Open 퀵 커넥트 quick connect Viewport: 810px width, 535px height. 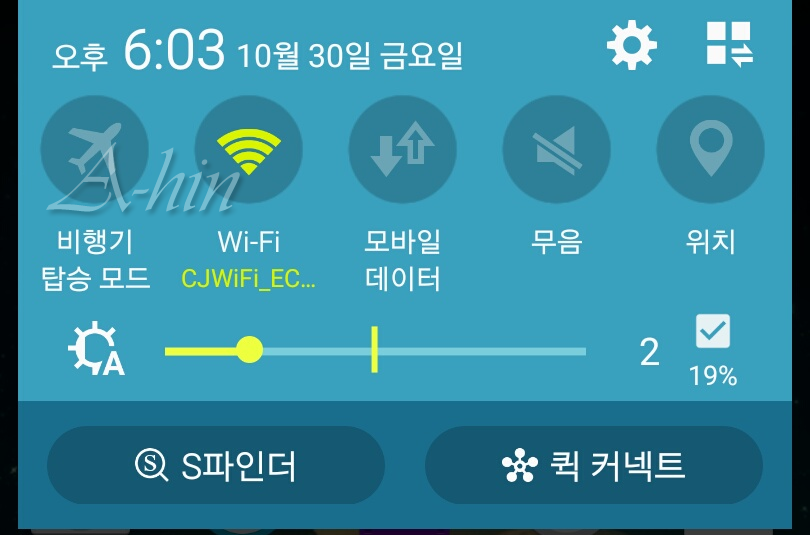pos(593,465)
